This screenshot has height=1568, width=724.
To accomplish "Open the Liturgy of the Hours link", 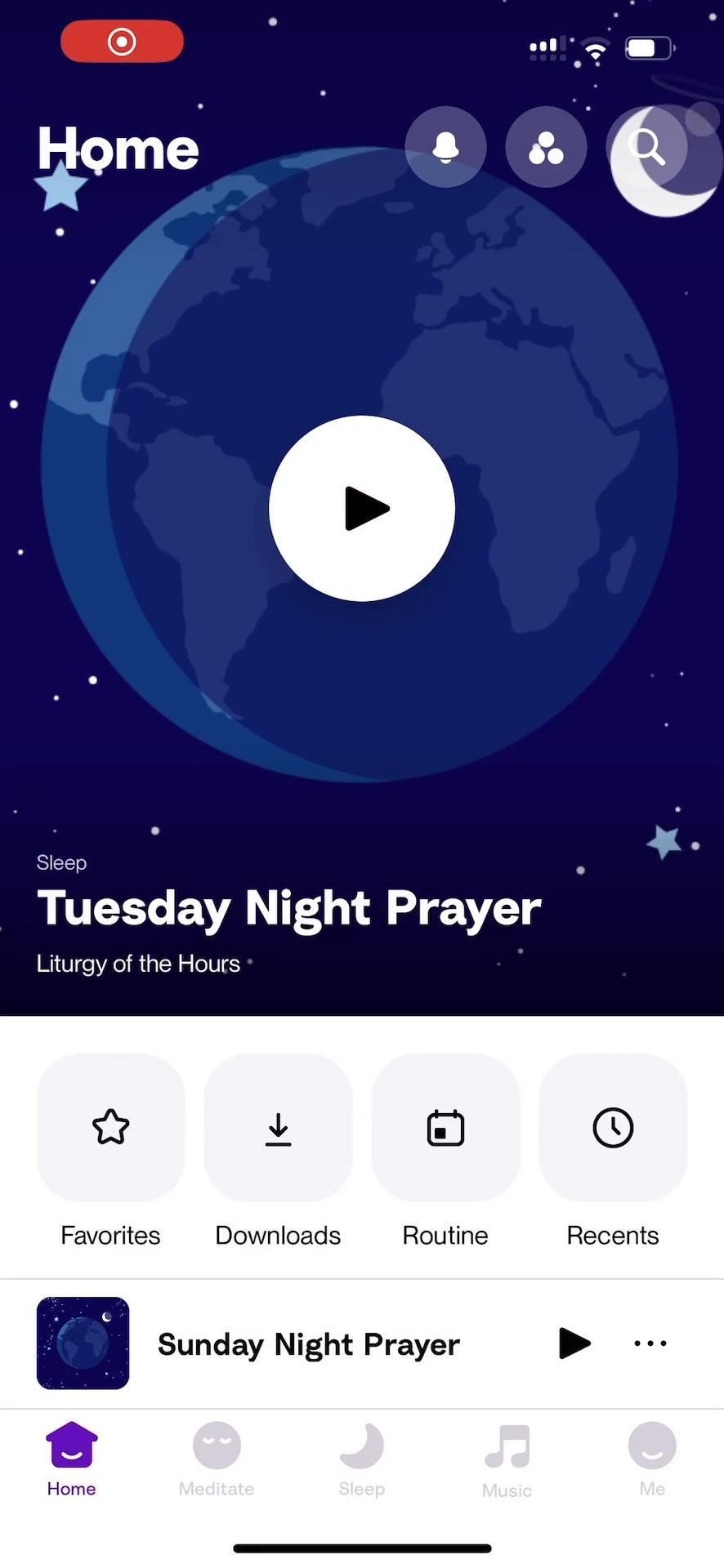I will [x=137, y=964].
